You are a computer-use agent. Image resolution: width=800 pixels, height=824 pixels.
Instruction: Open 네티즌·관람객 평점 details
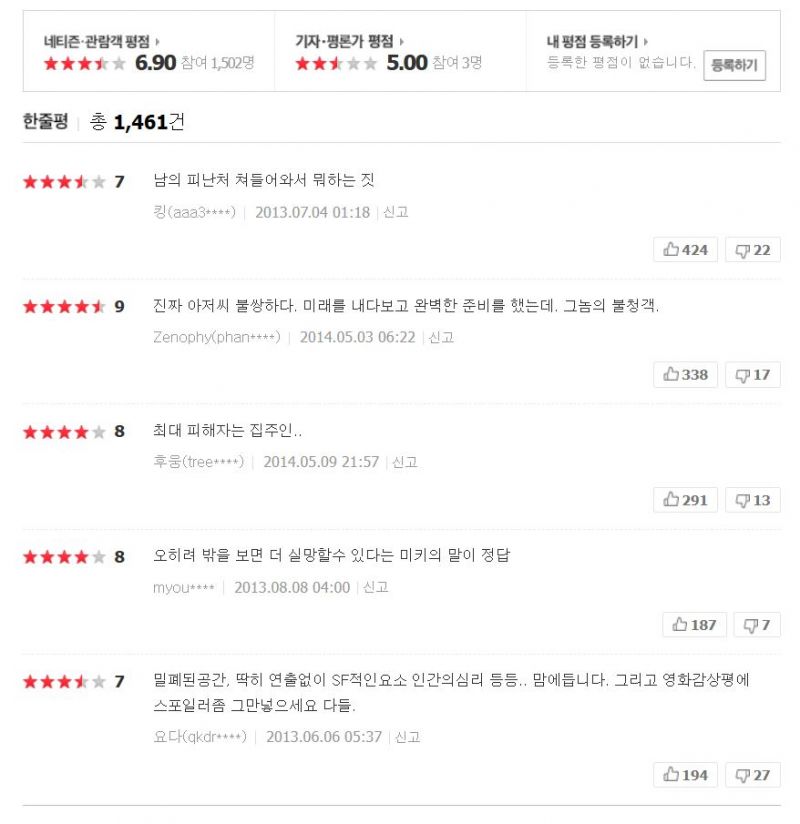coord(101,42)
